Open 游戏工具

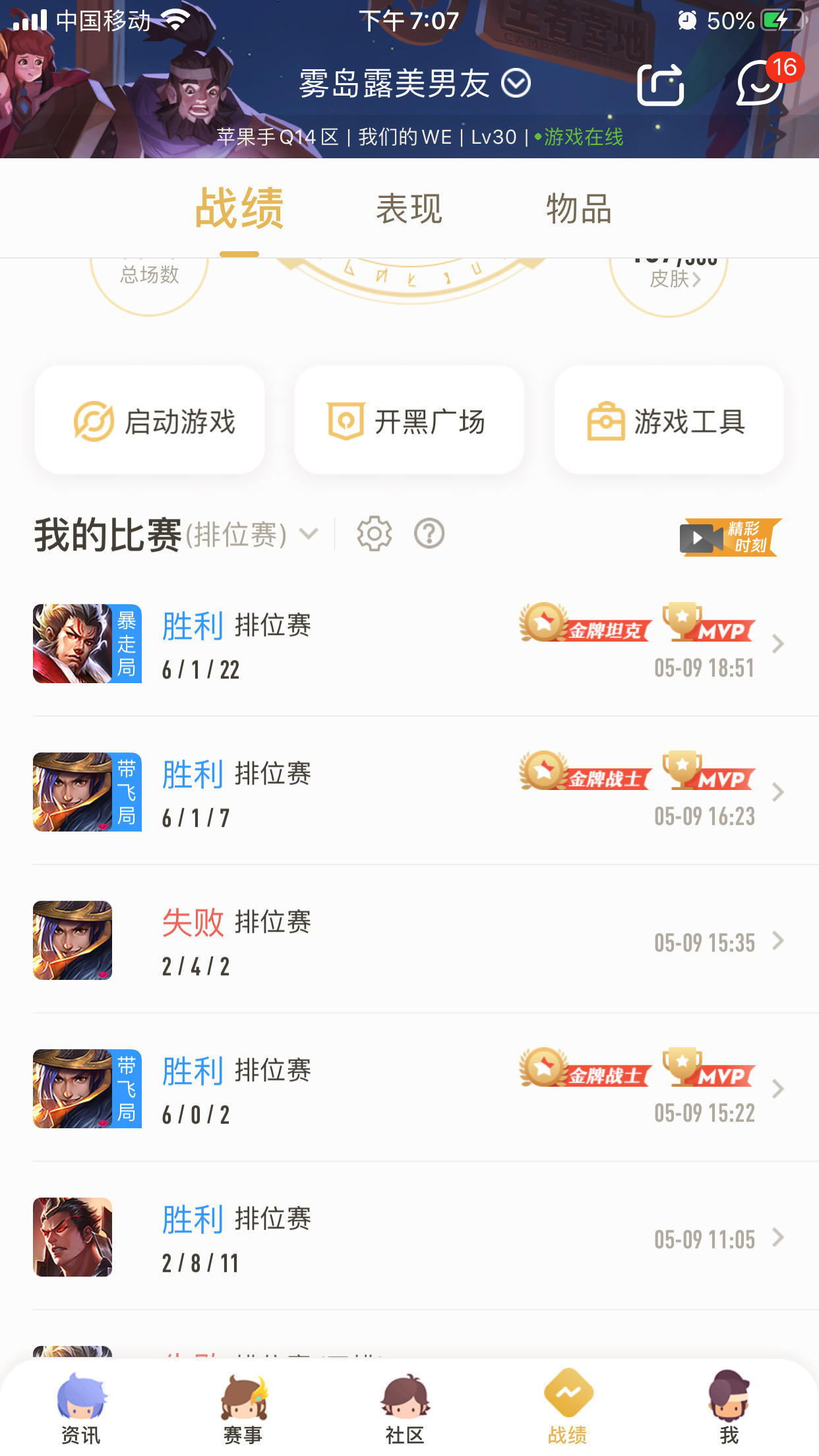point(669,421)
